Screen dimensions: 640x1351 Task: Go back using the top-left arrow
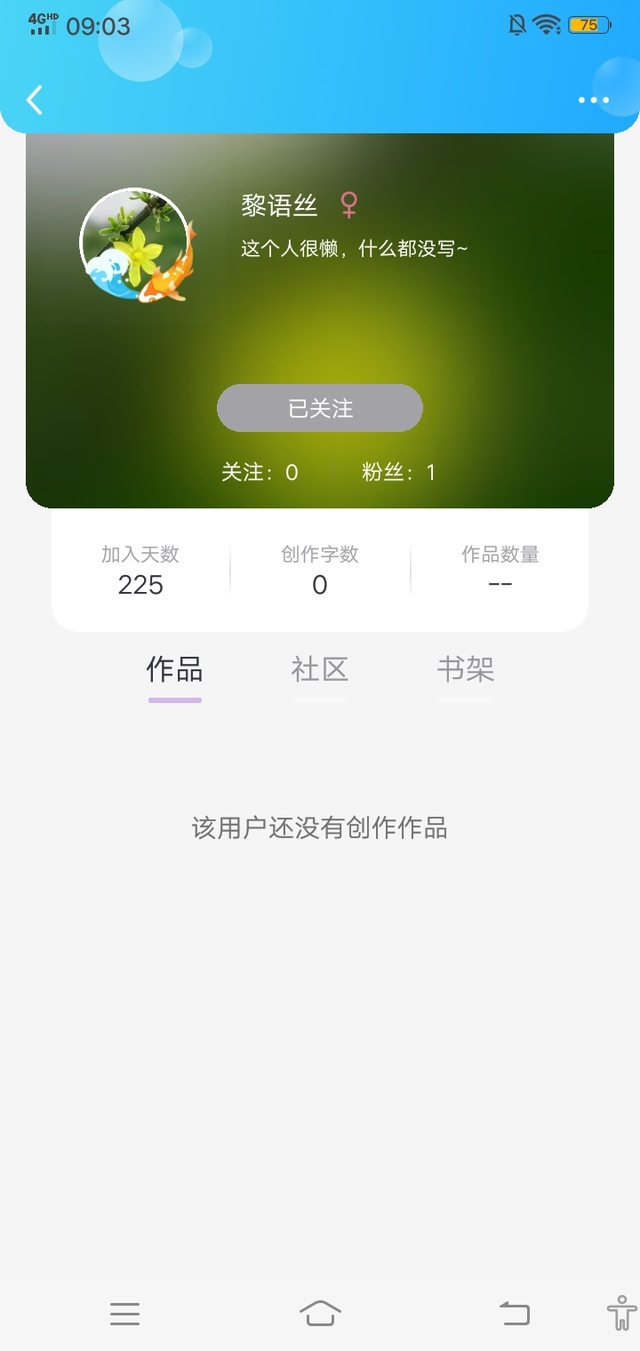(35, 100)
